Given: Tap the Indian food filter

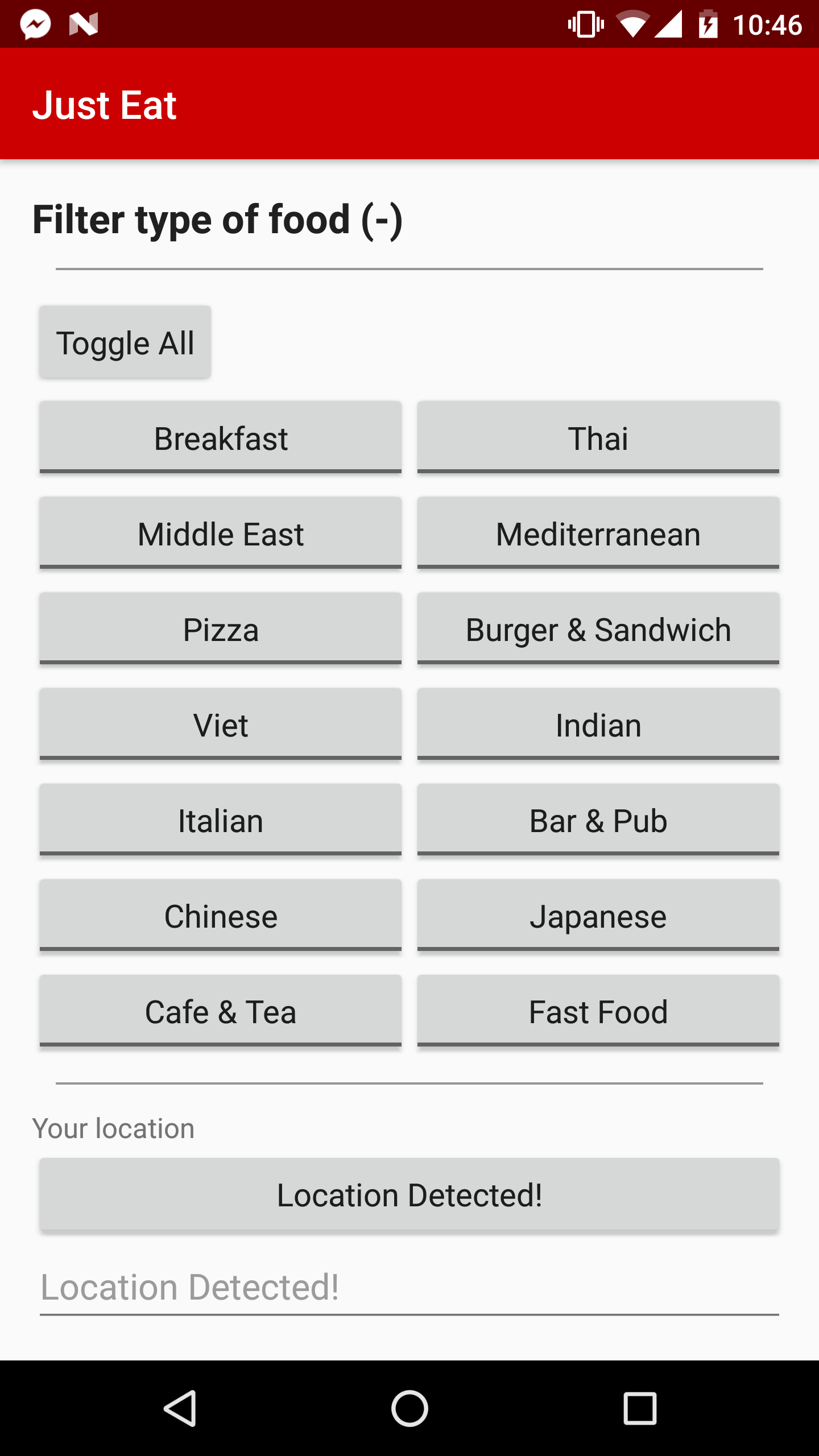Looking at the screenshot, I should point(598,725).
